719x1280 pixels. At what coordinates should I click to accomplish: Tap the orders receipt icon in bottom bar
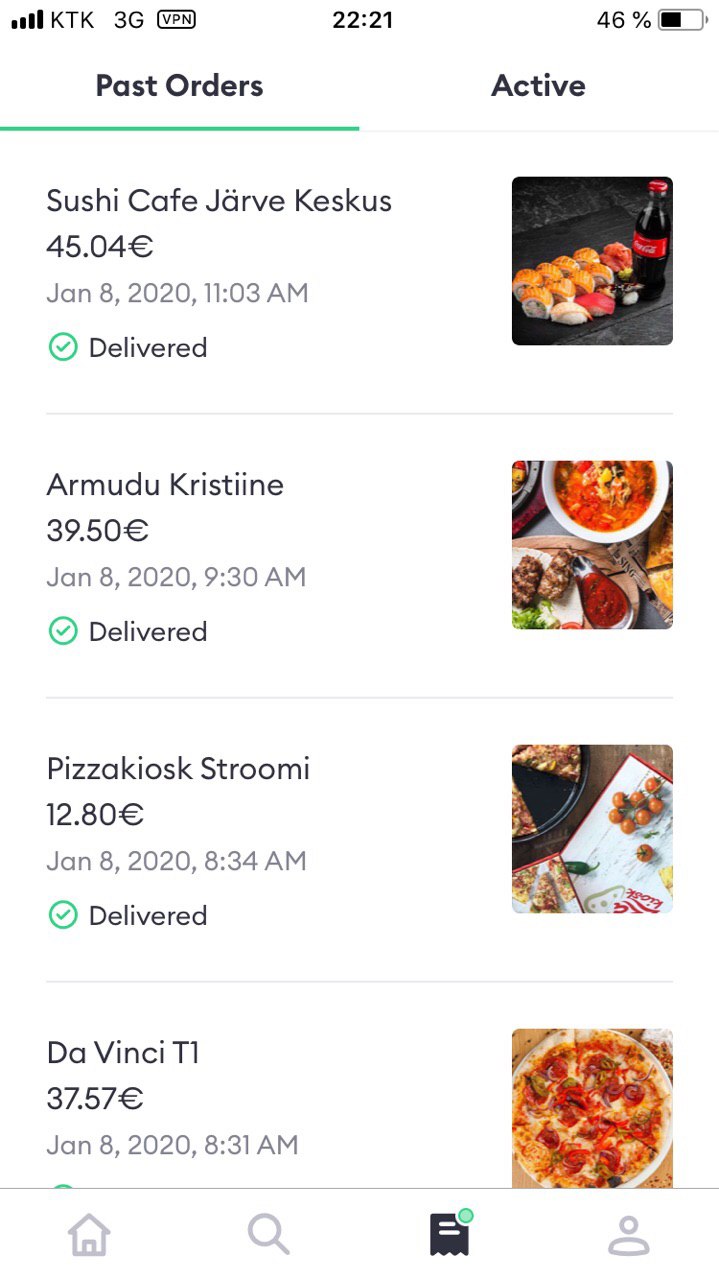[x=450, y=1233]
